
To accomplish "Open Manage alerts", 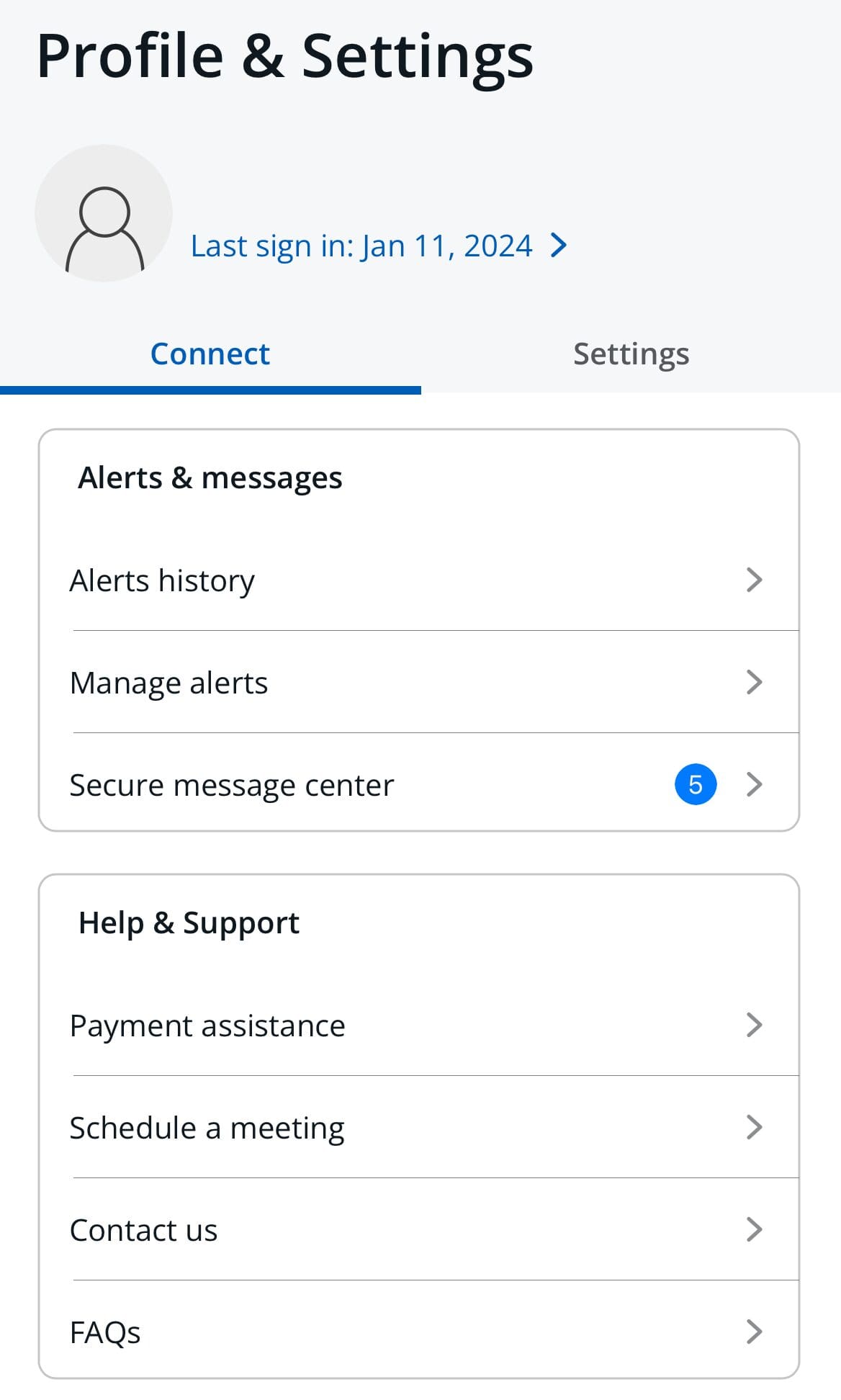I will [169, 682].
